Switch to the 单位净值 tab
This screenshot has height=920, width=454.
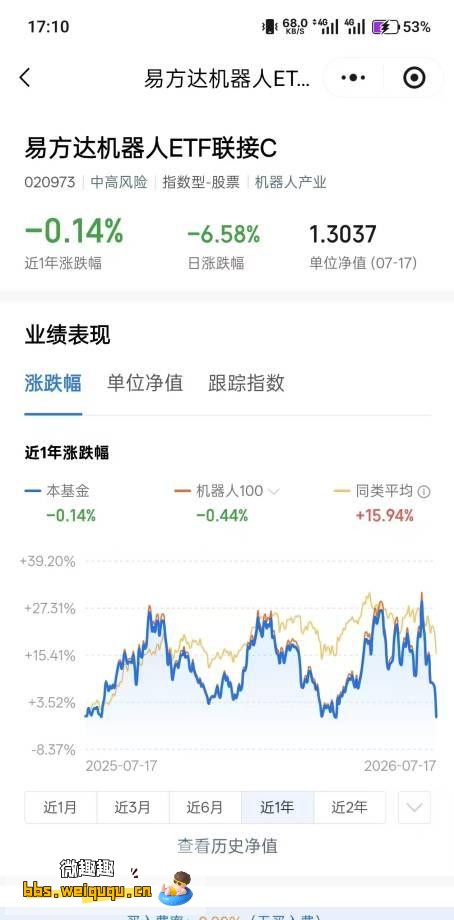click(x=145, y=383)
